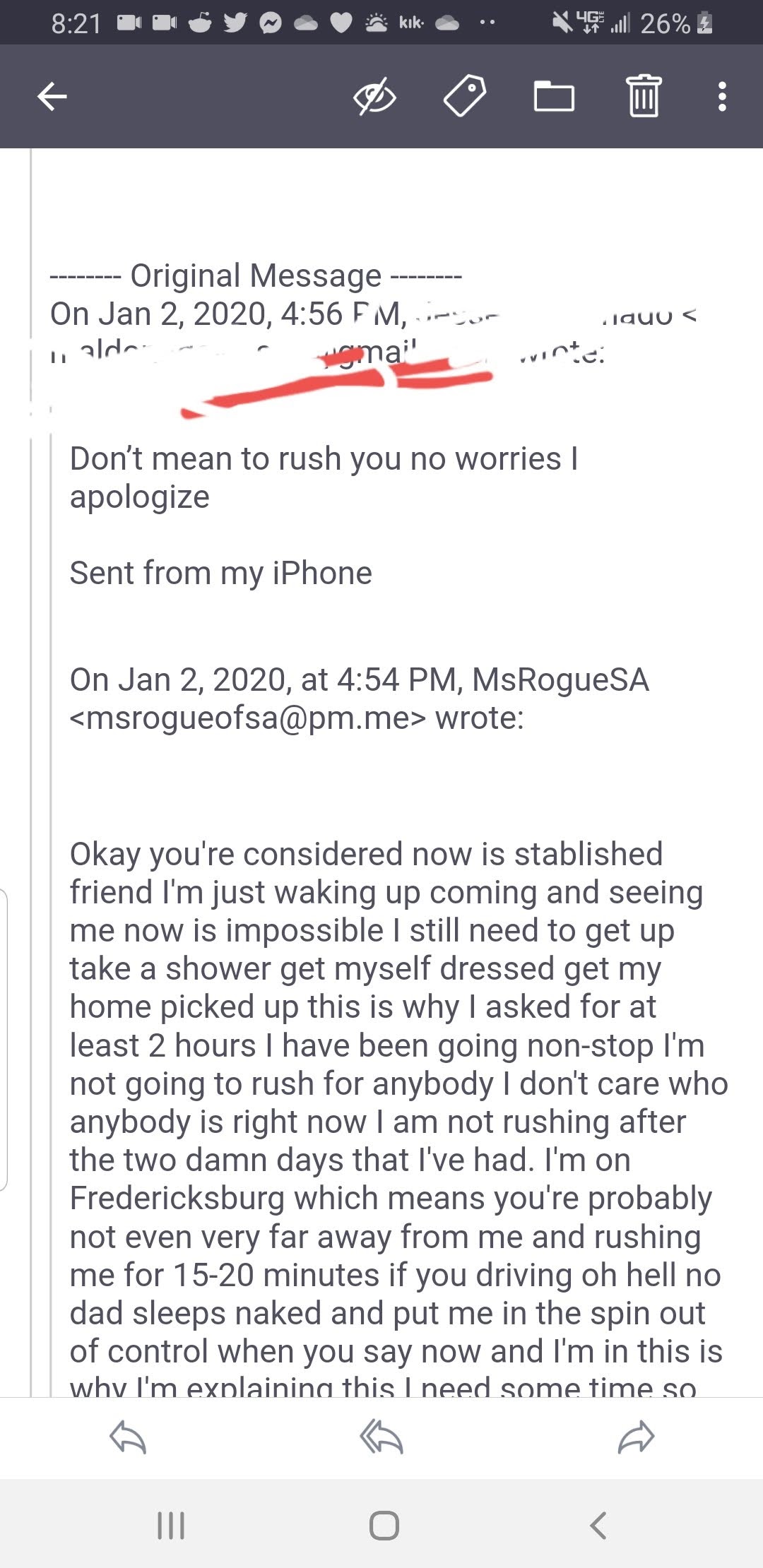Image resolution: width=763 pixels, height=1568 pixels.
Task: Mark this email as unread
Action: [x=374, y=96]
